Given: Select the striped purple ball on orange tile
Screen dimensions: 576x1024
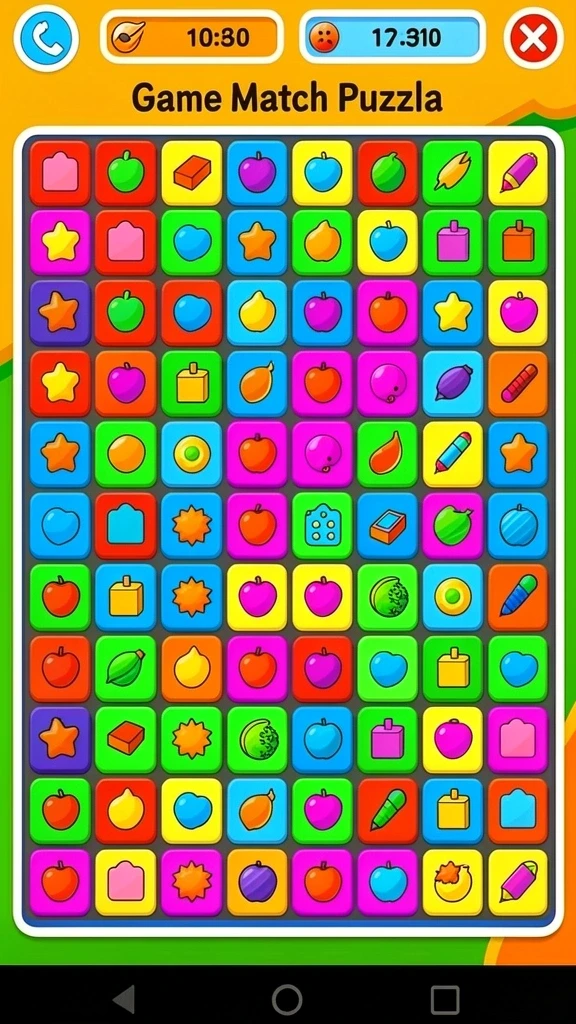Looking at the screenshot, I should 257,882.
